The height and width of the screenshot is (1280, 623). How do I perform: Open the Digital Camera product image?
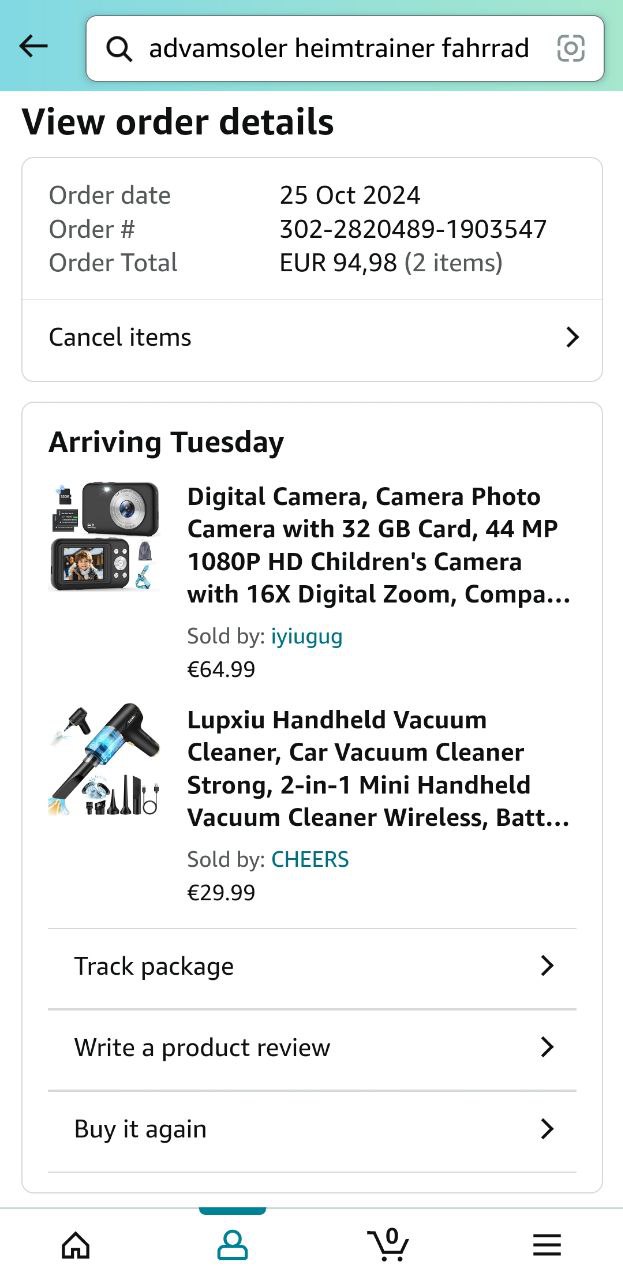[104, 537]
